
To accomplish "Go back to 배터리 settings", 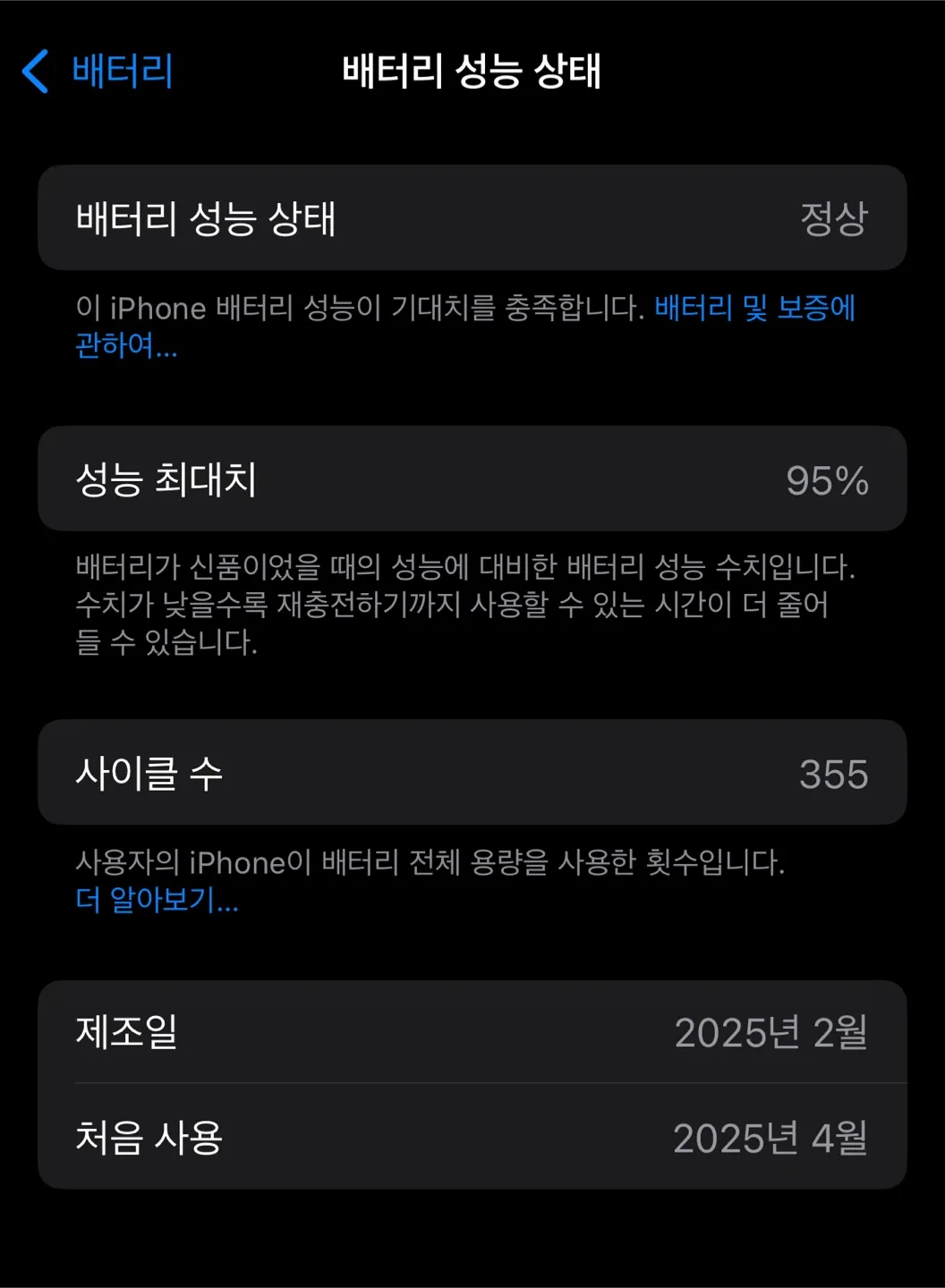I will [x=98, y=72].
